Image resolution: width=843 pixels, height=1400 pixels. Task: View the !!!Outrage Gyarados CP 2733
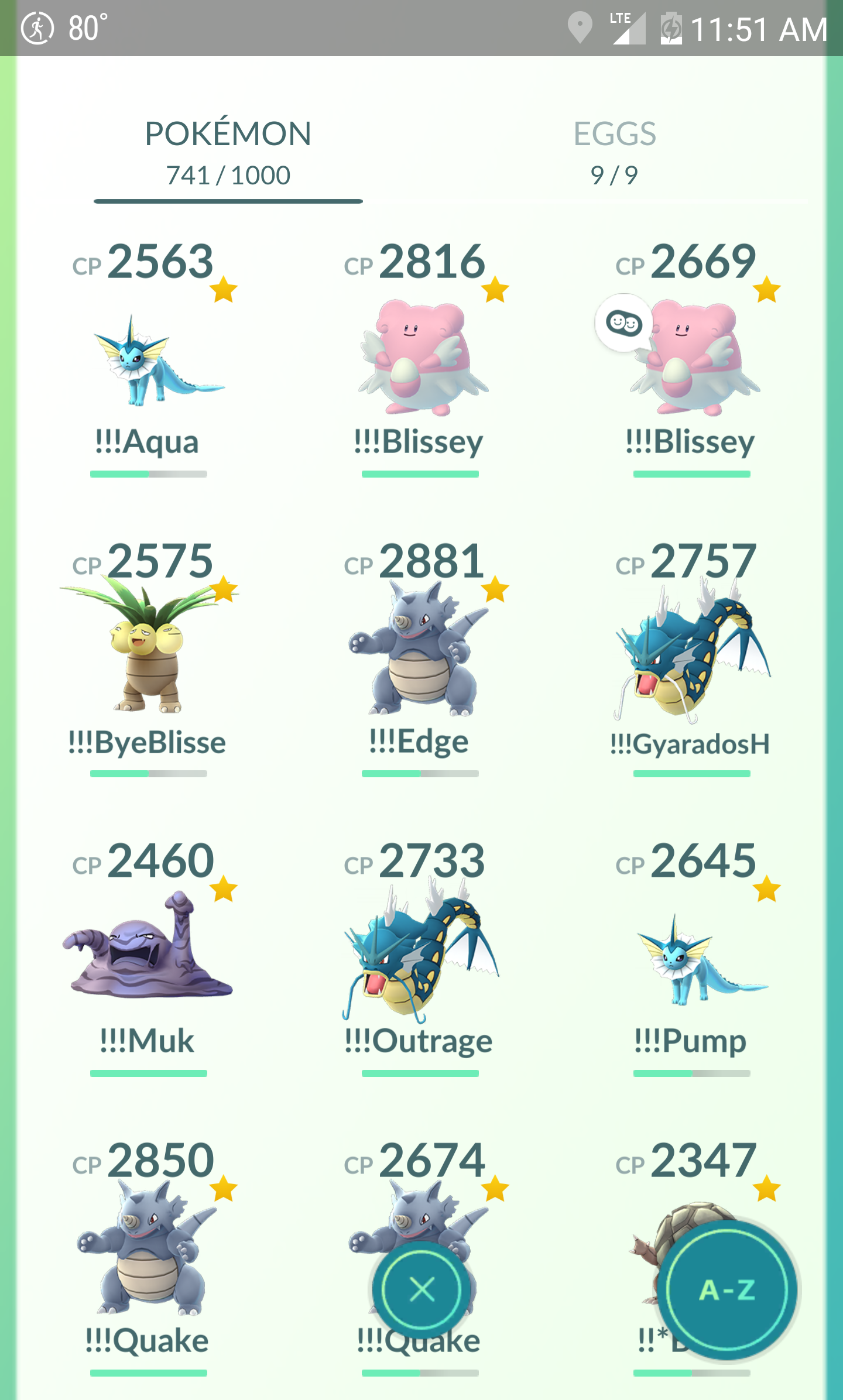coord(420,958)
